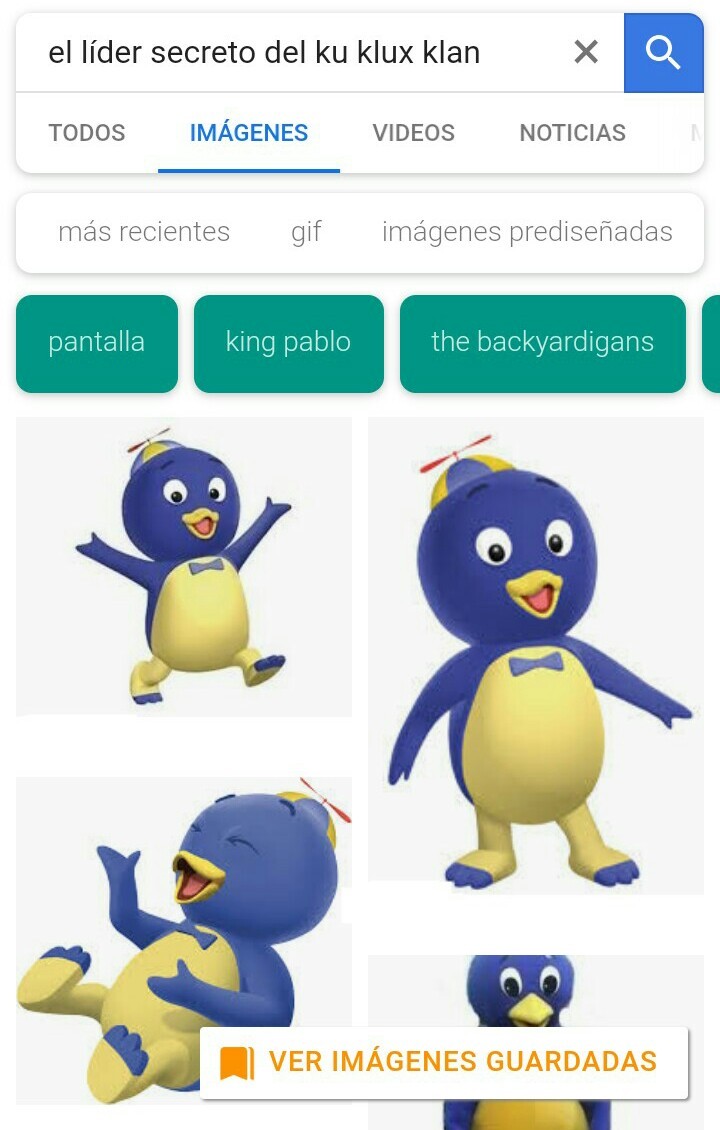Stay on the IMÁGENES tab

(x=248, y=132)
